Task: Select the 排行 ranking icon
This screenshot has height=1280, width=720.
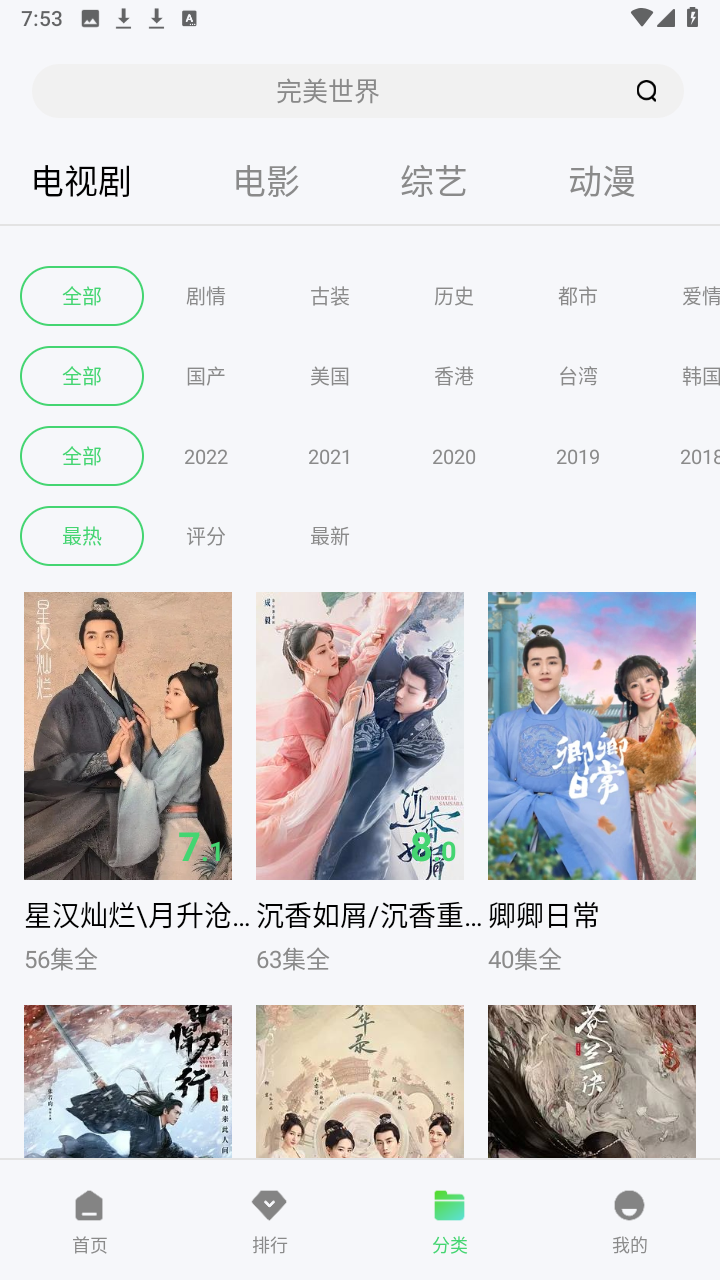Action: [x=269, y=1206]
